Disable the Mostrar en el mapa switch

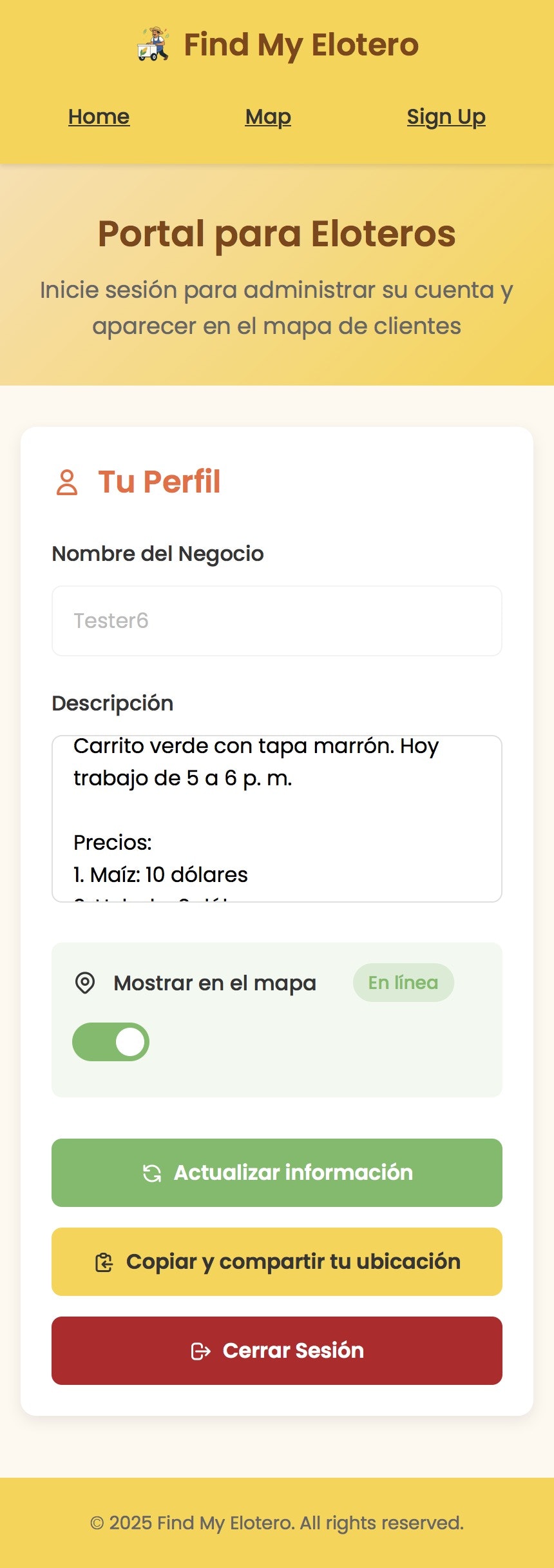(111, 1042)
